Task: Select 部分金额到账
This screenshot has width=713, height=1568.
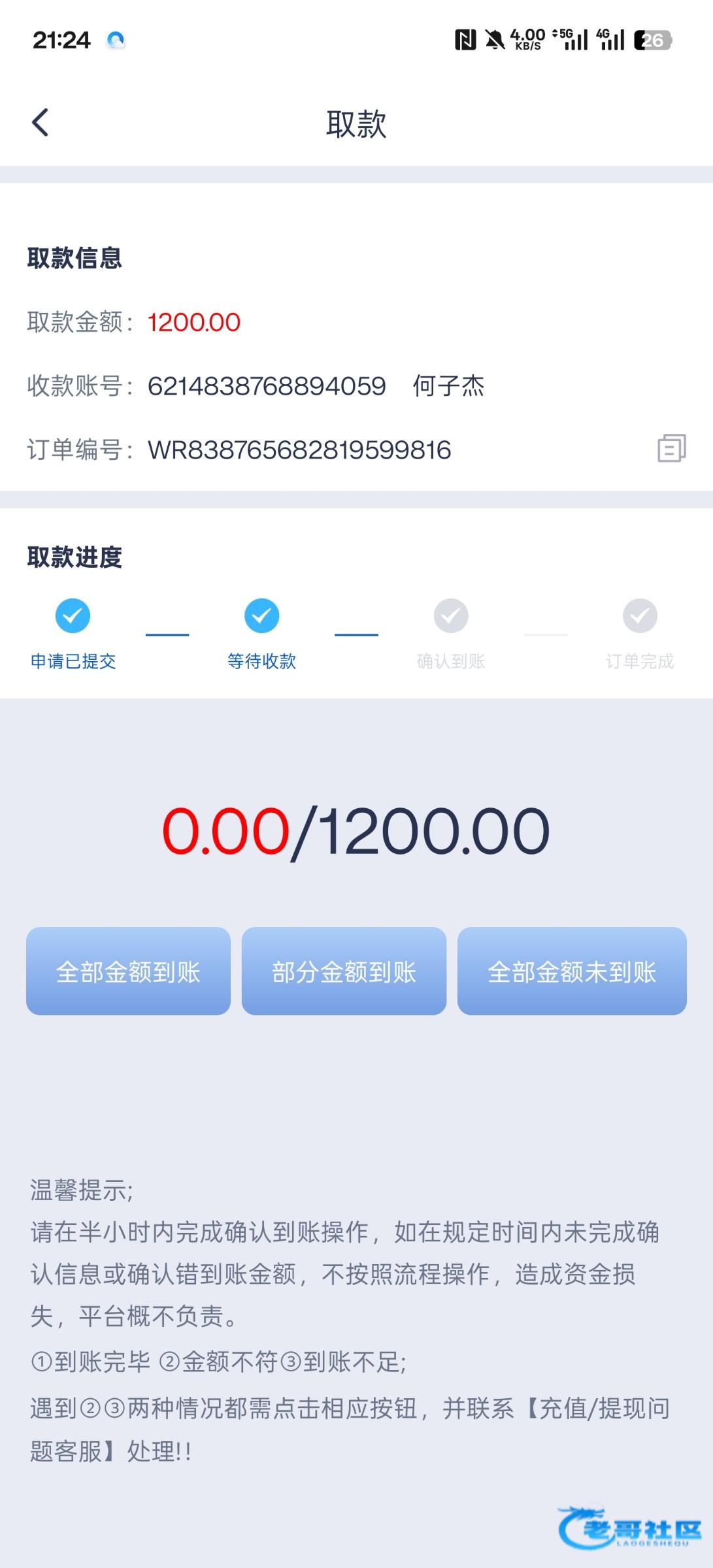Action: point(344,971)
